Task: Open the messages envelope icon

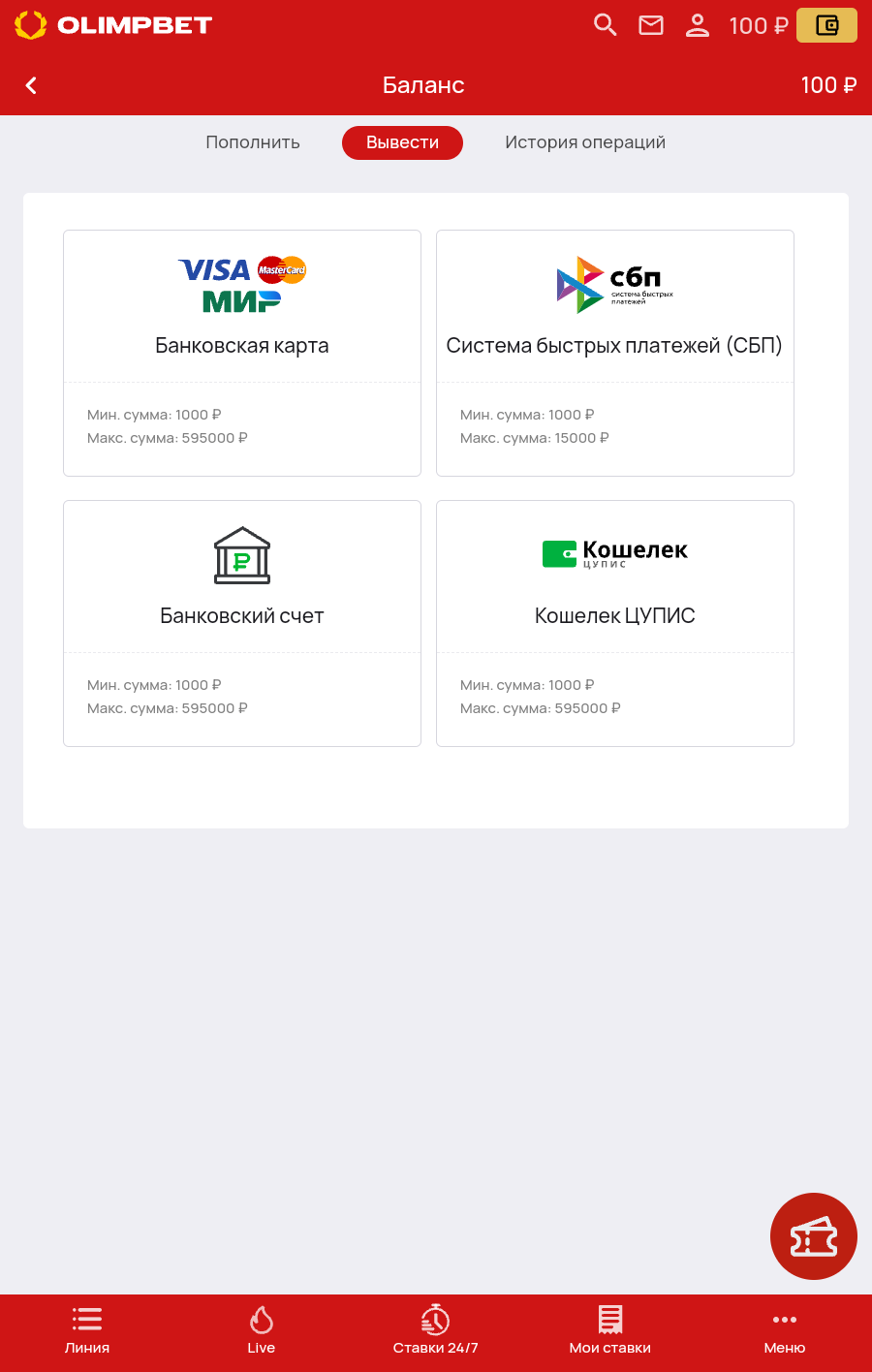Action: (651, 25)
